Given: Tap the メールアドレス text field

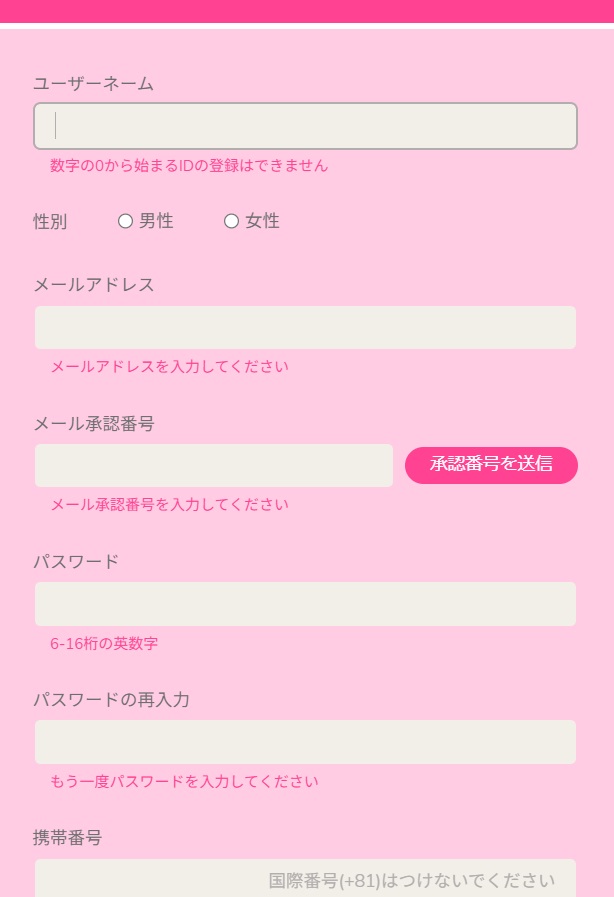Looking at the screenshot, I should coord(305,328).
